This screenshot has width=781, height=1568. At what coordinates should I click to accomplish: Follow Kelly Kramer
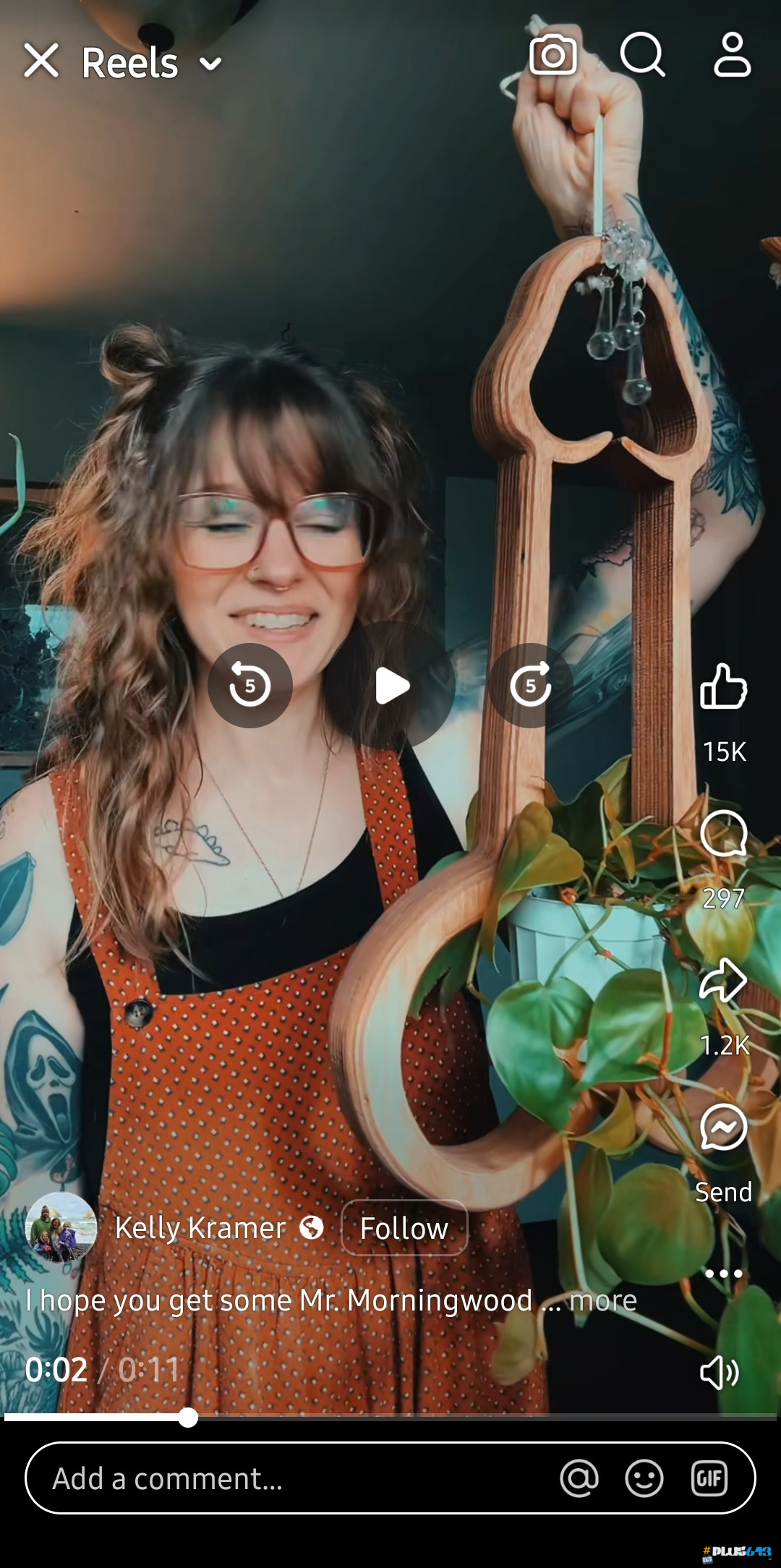click(x=404, y=1228)
